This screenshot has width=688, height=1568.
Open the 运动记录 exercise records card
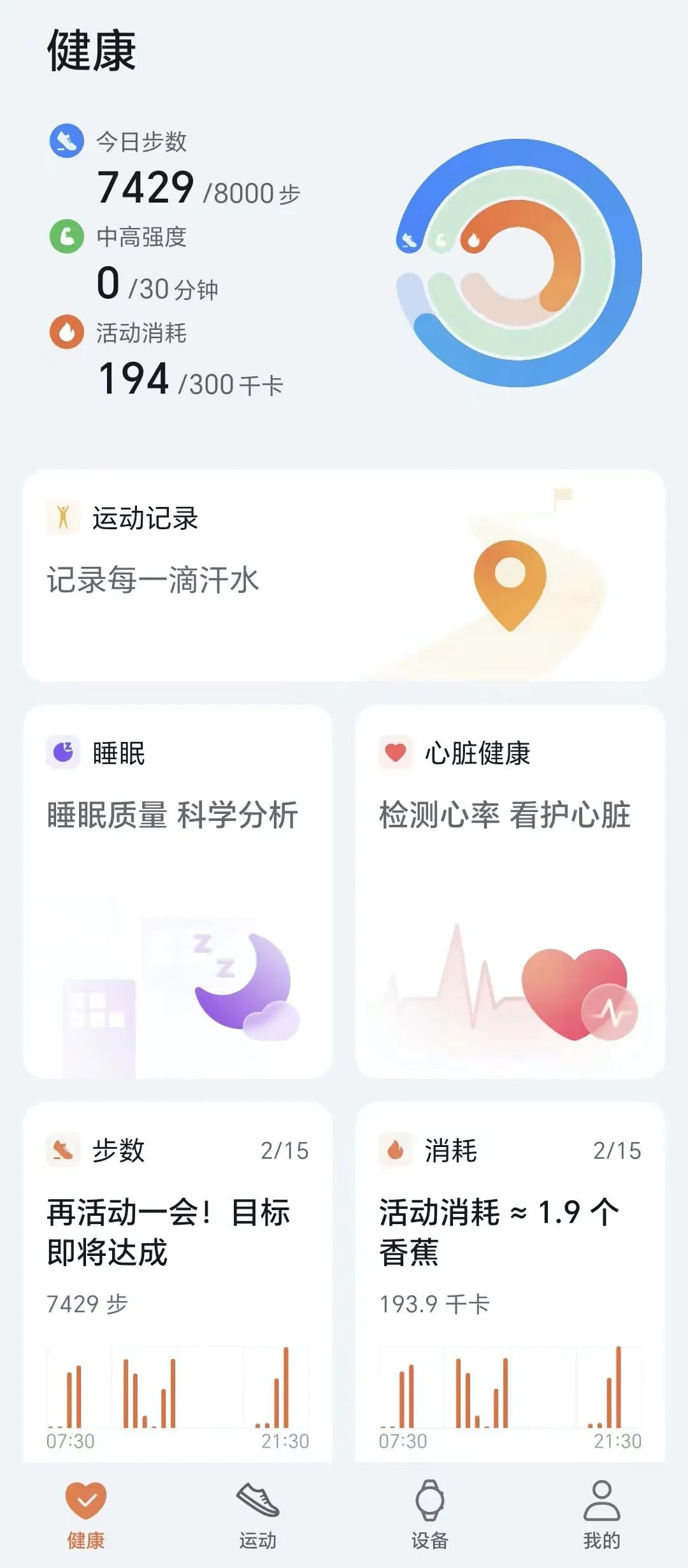(x=344, y=575)
